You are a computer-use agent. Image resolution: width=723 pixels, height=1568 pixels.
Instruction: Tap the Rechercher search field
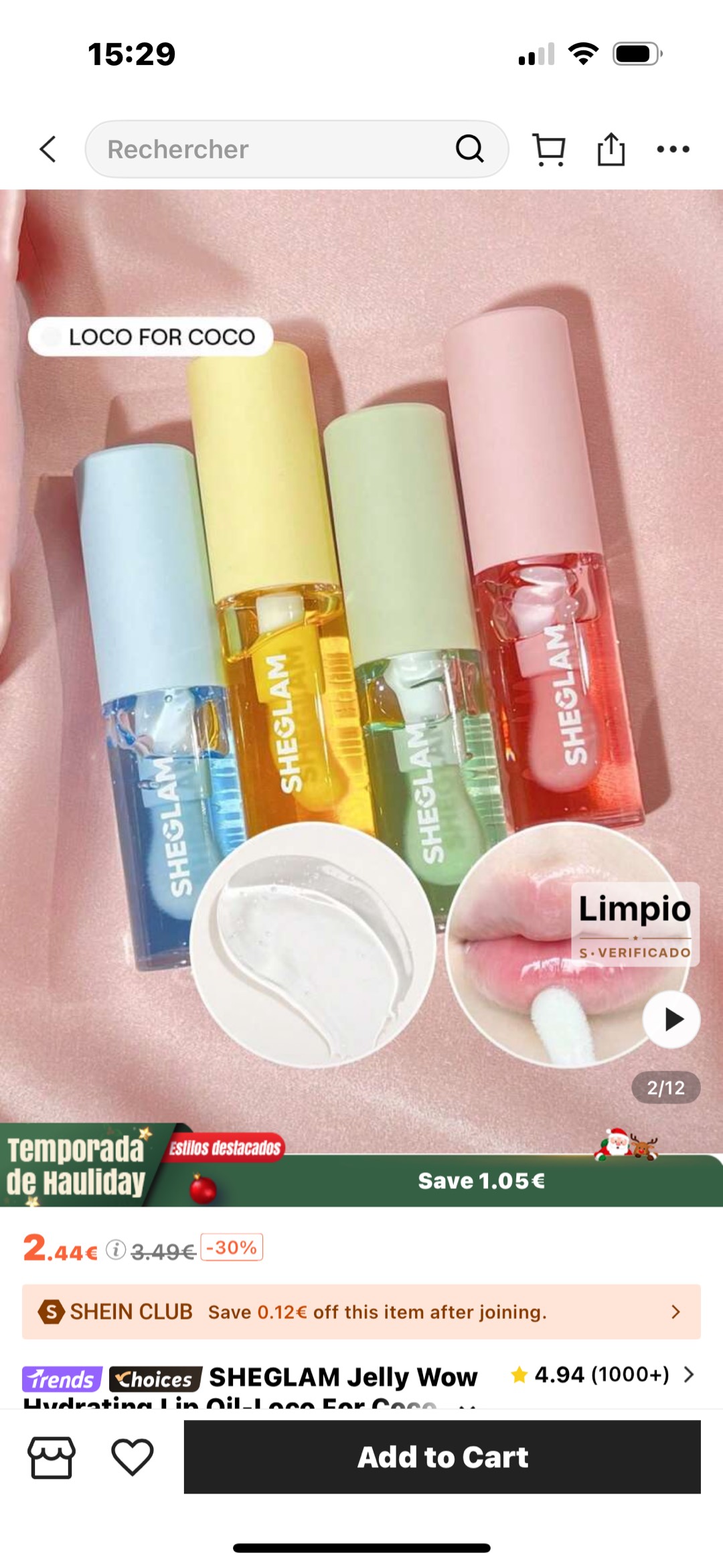pyautogui.click(x=274, y=149)
